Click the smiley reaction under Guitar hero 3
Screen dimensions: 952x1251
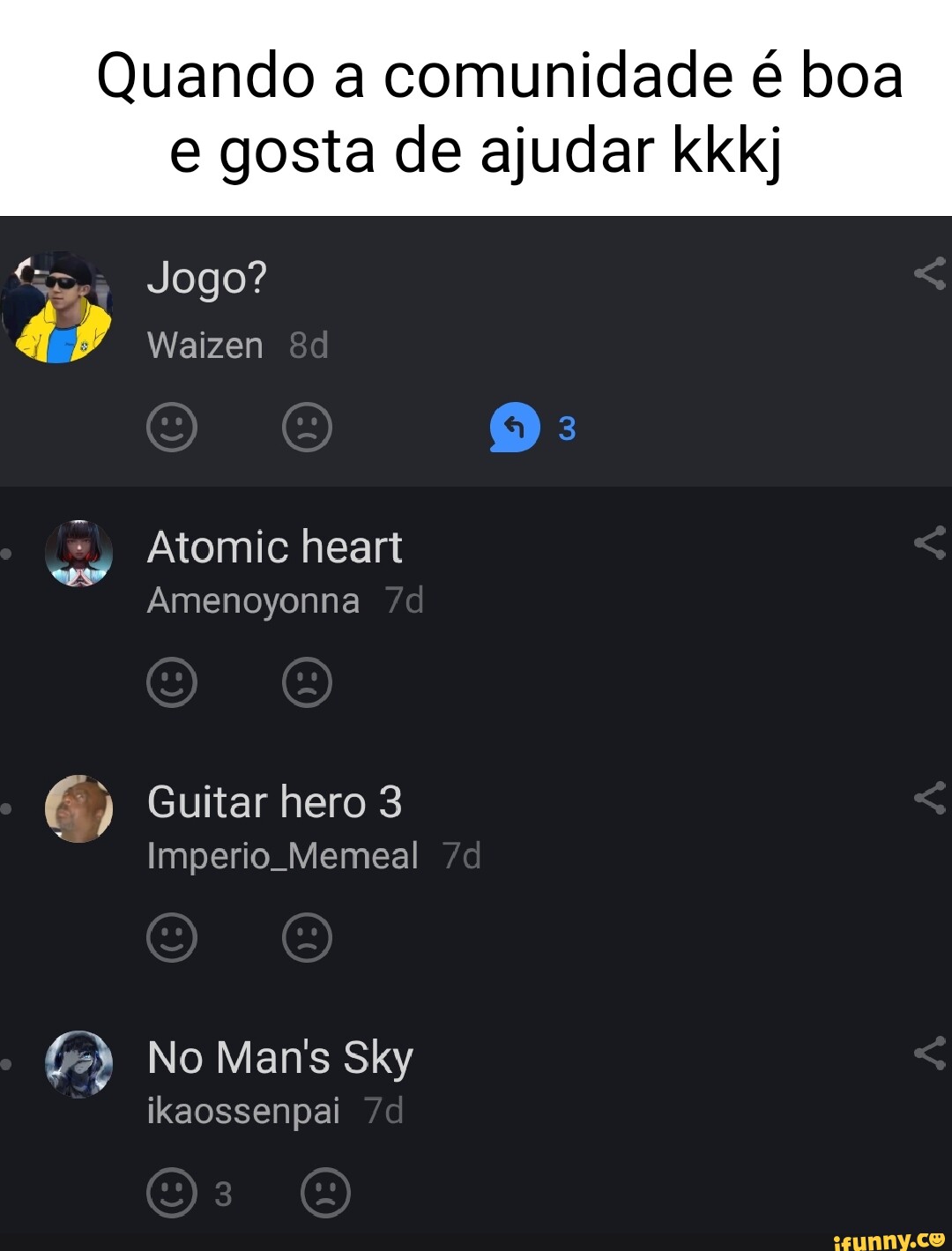(171, 938)
